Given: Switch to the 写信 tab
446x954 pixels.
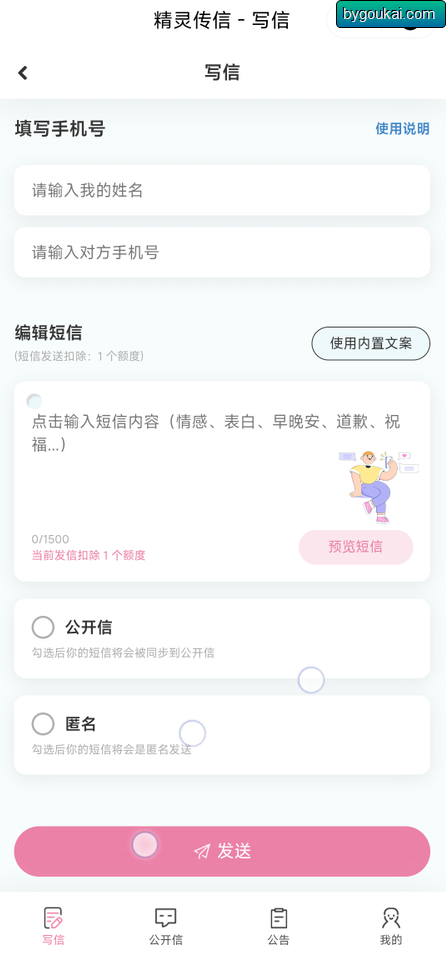Looking at the screenshot, I should point(54,926).
